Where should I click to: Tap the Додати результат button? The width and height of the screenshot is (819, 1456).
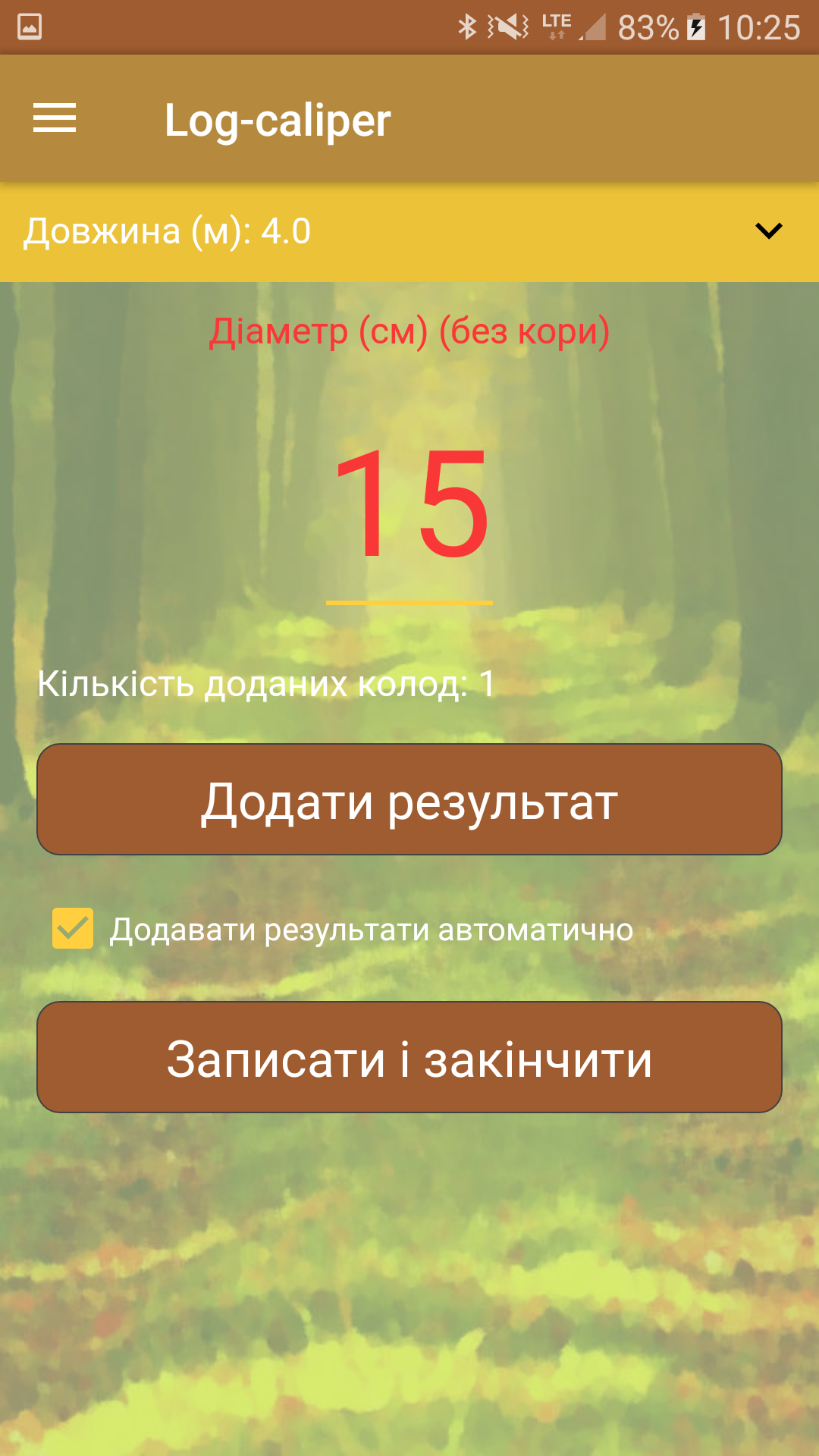tap(409, 799)
